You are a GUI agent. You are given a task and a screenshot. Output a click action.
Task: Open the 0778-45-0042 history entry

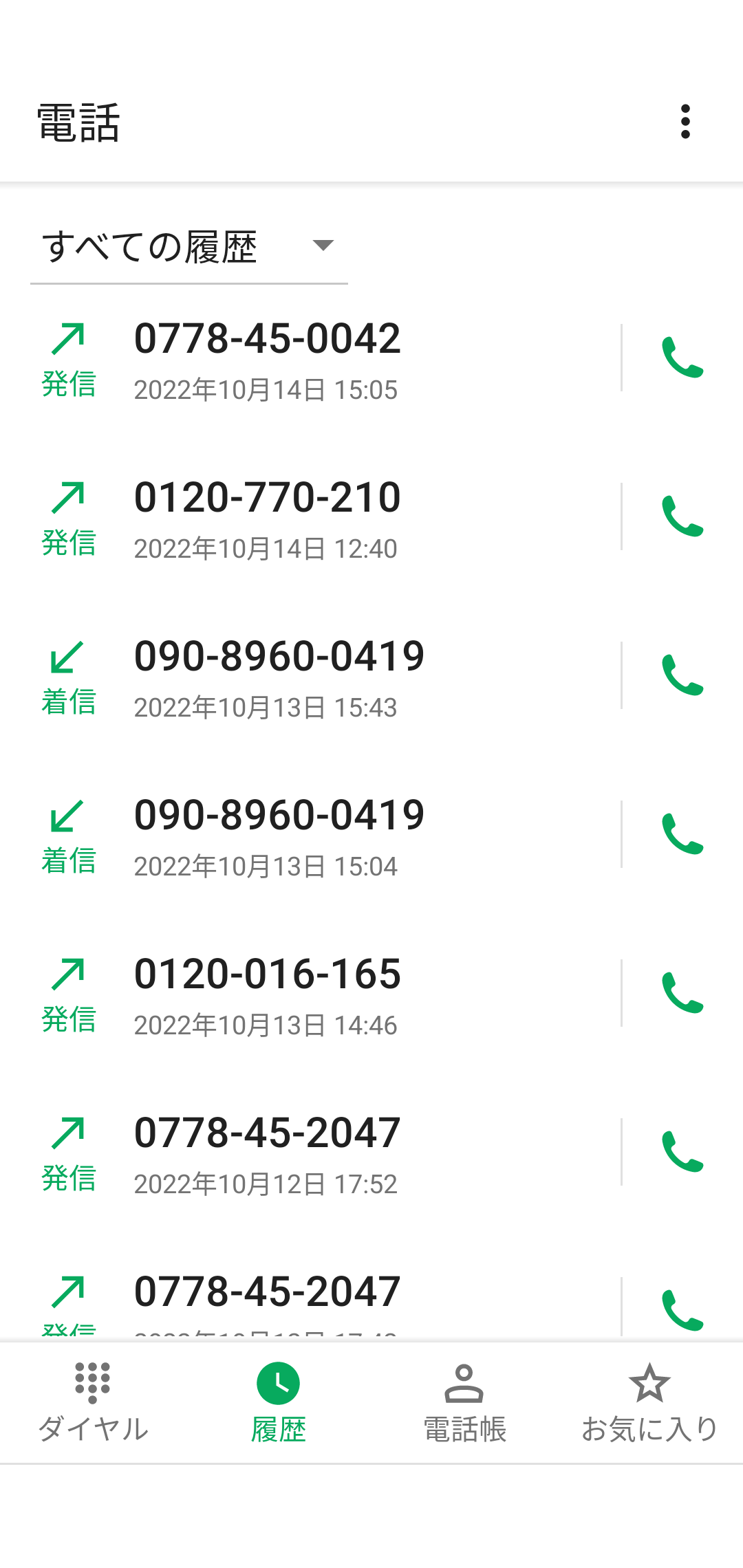pyautogui.click(x=310, y=358)
